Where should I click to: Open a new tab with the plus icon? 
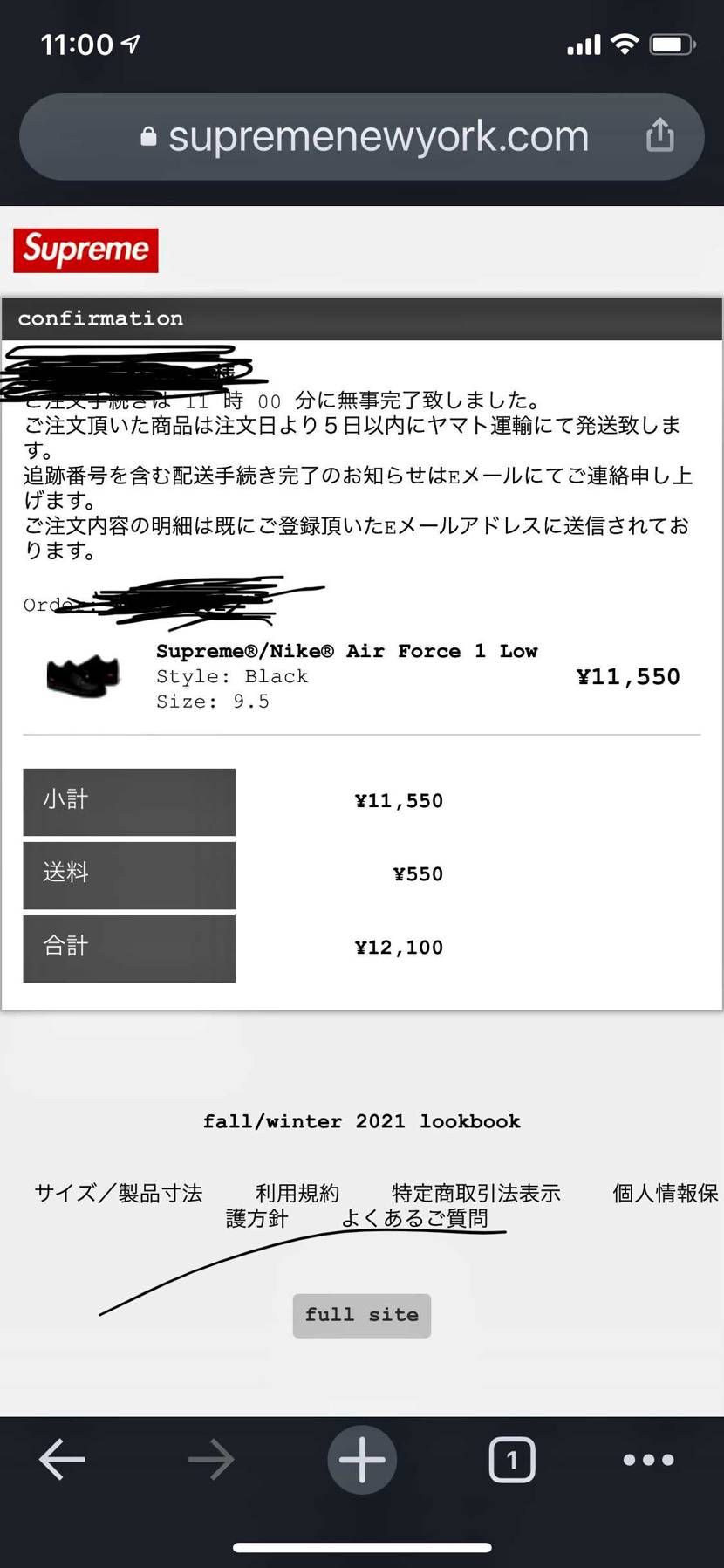(361, 1459)
